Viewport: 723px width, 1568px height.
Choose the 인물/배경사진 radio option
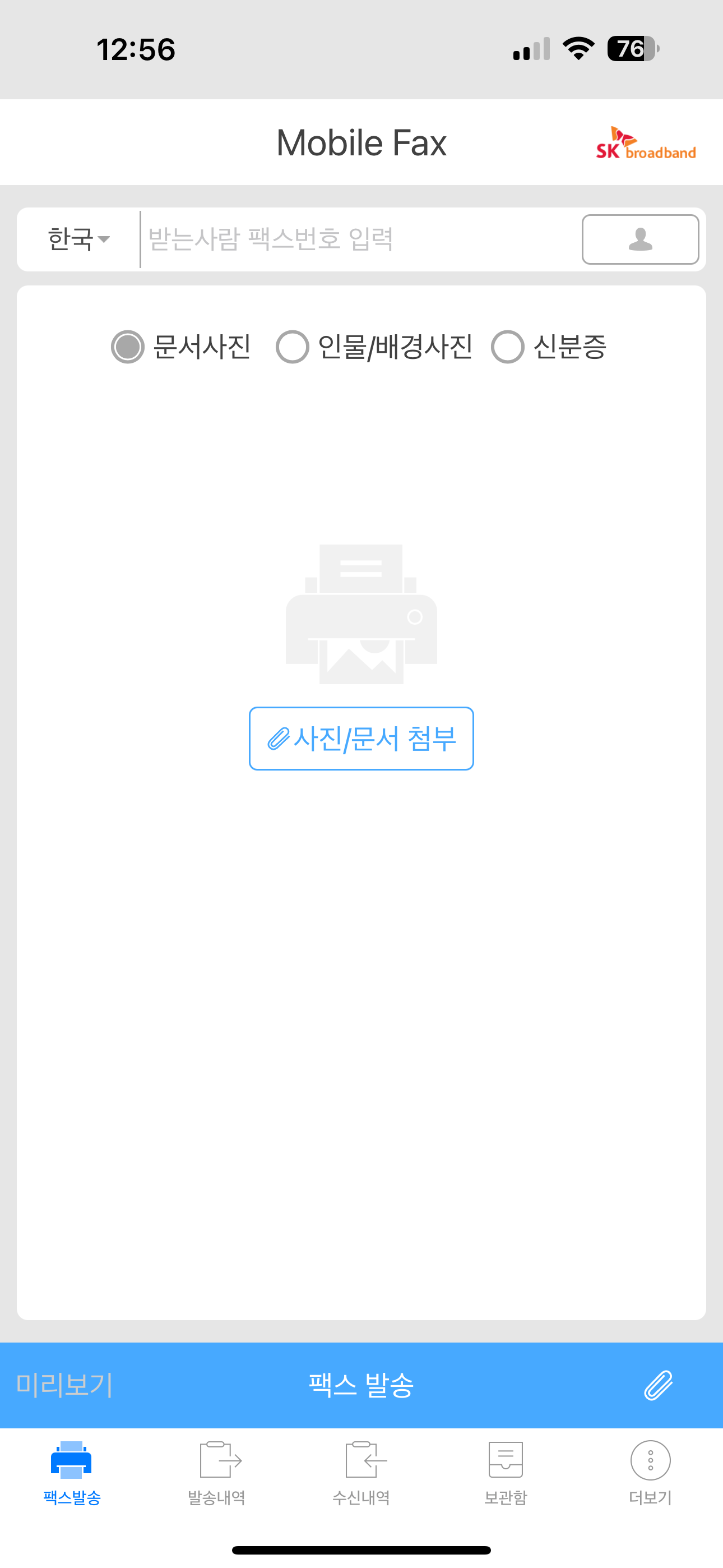tap(294, 348)
